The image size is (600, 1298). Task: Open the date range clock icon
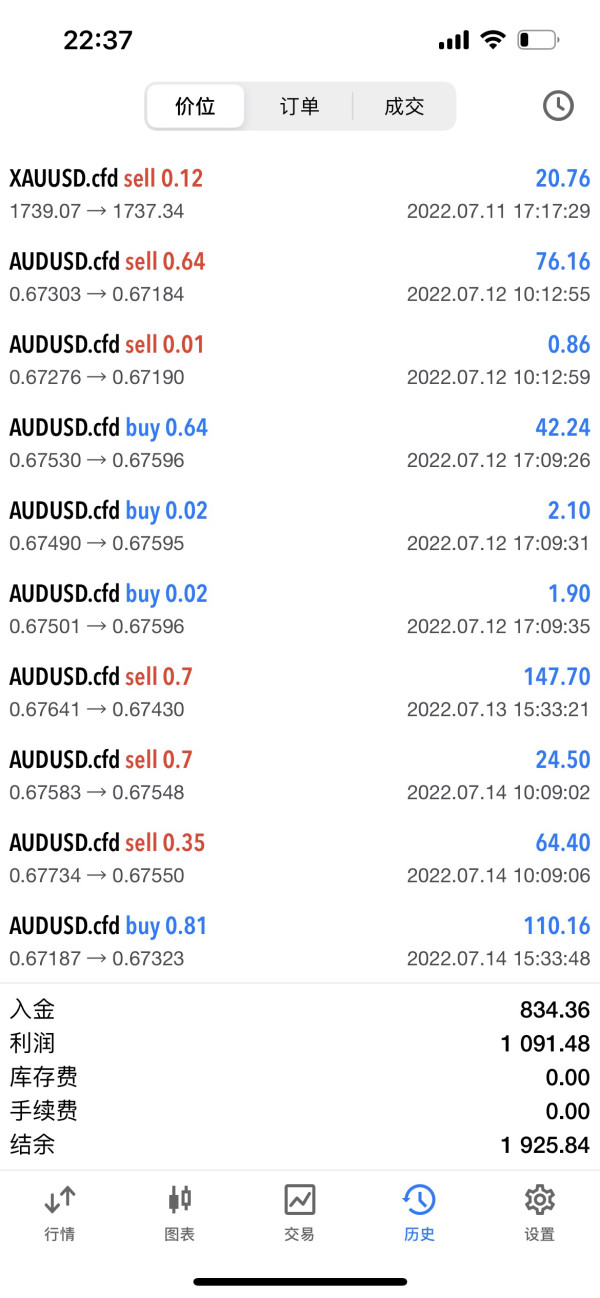558,106
